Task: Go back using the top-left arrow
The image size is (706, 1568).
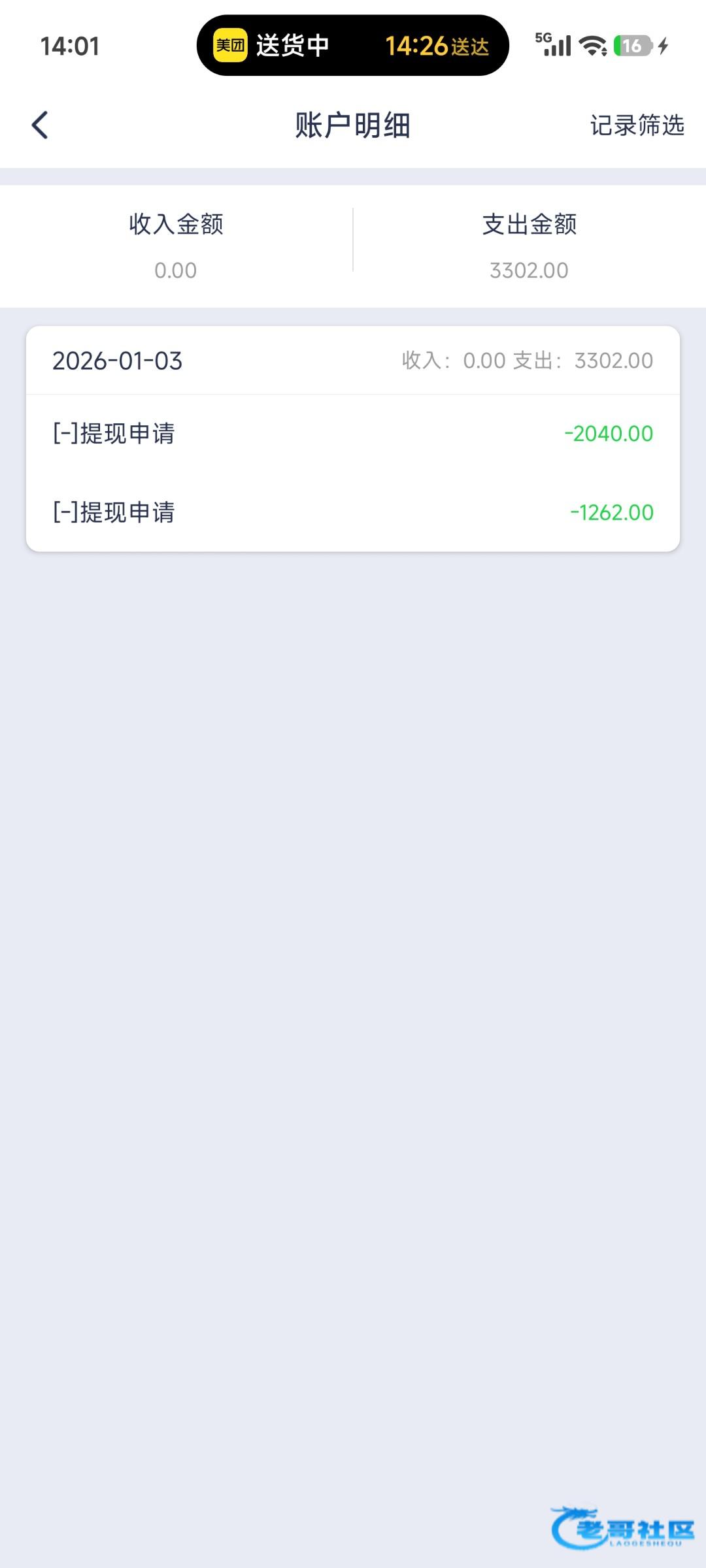Action: (x=41, y=125)
